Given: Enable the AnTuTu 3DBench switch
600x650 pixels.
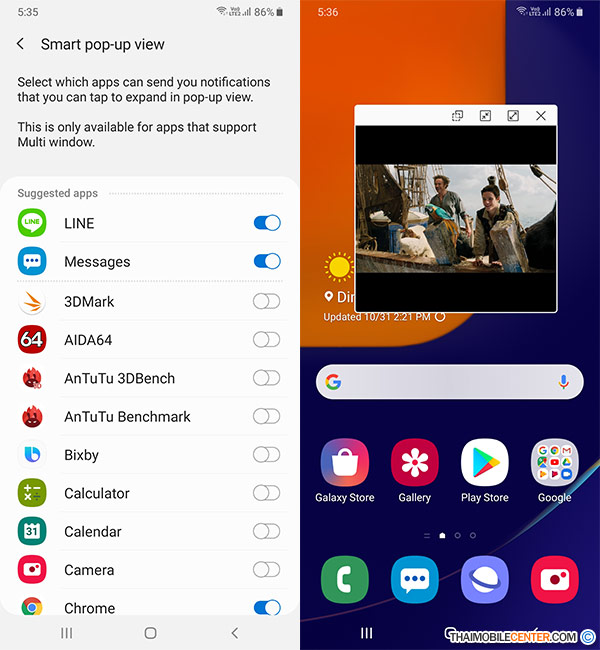Looking at the screenshot, I should point(267,378).
